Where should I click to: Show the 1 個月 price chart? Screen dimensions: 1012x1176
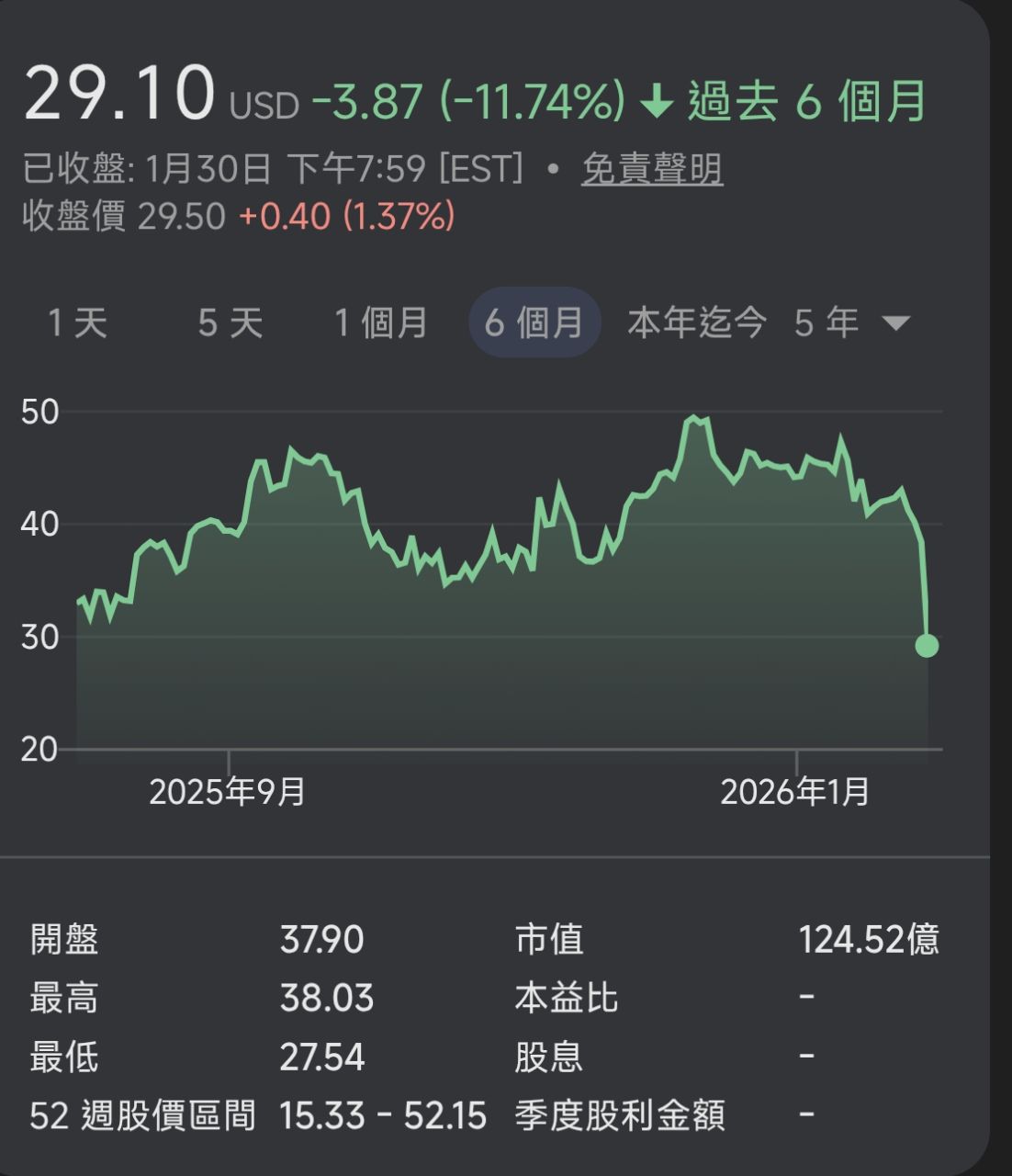381,323
